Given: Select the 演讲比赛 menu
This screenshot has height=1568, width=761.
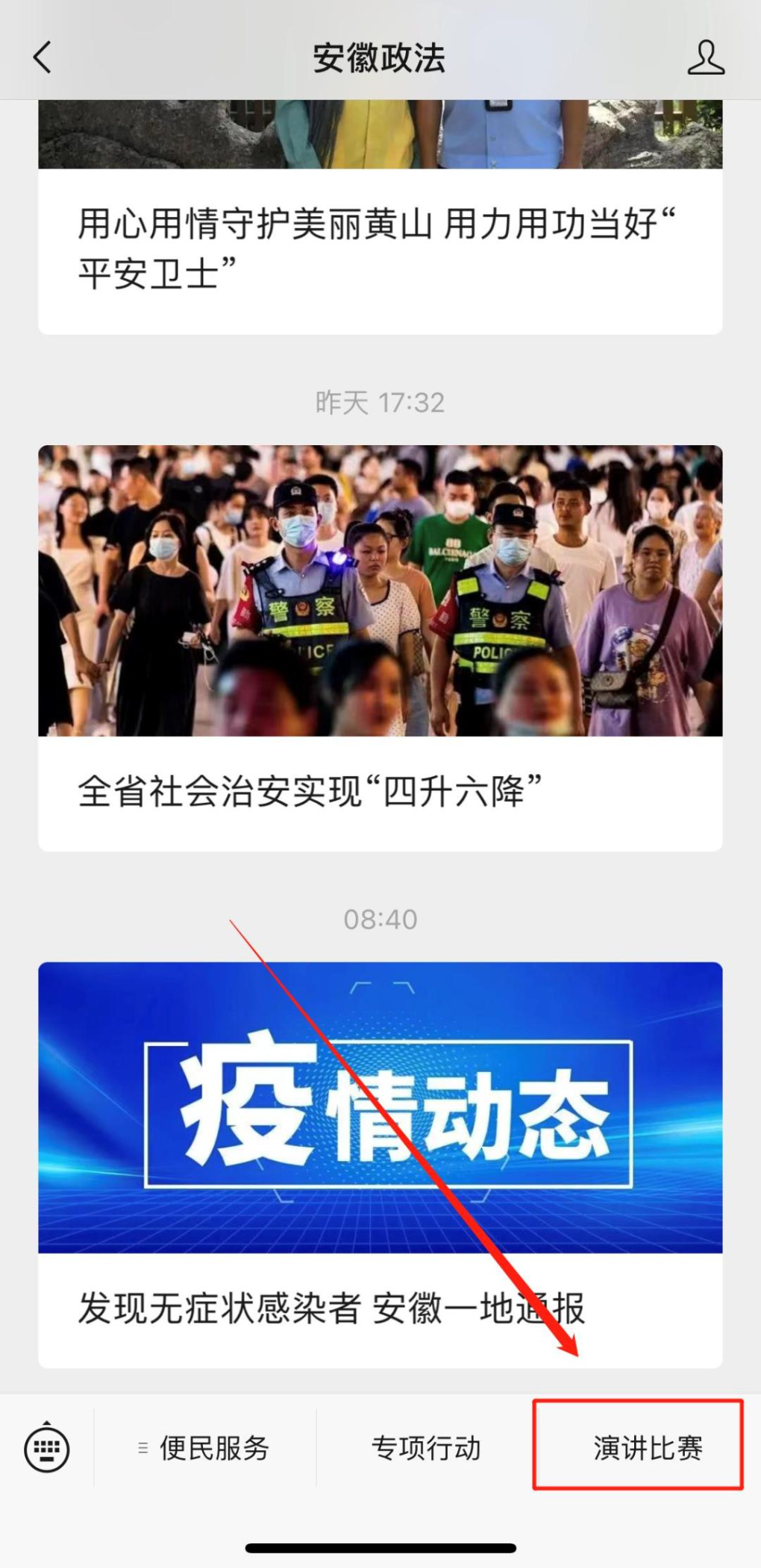Looking at the screenshot, I should (x=647, y=1448).
